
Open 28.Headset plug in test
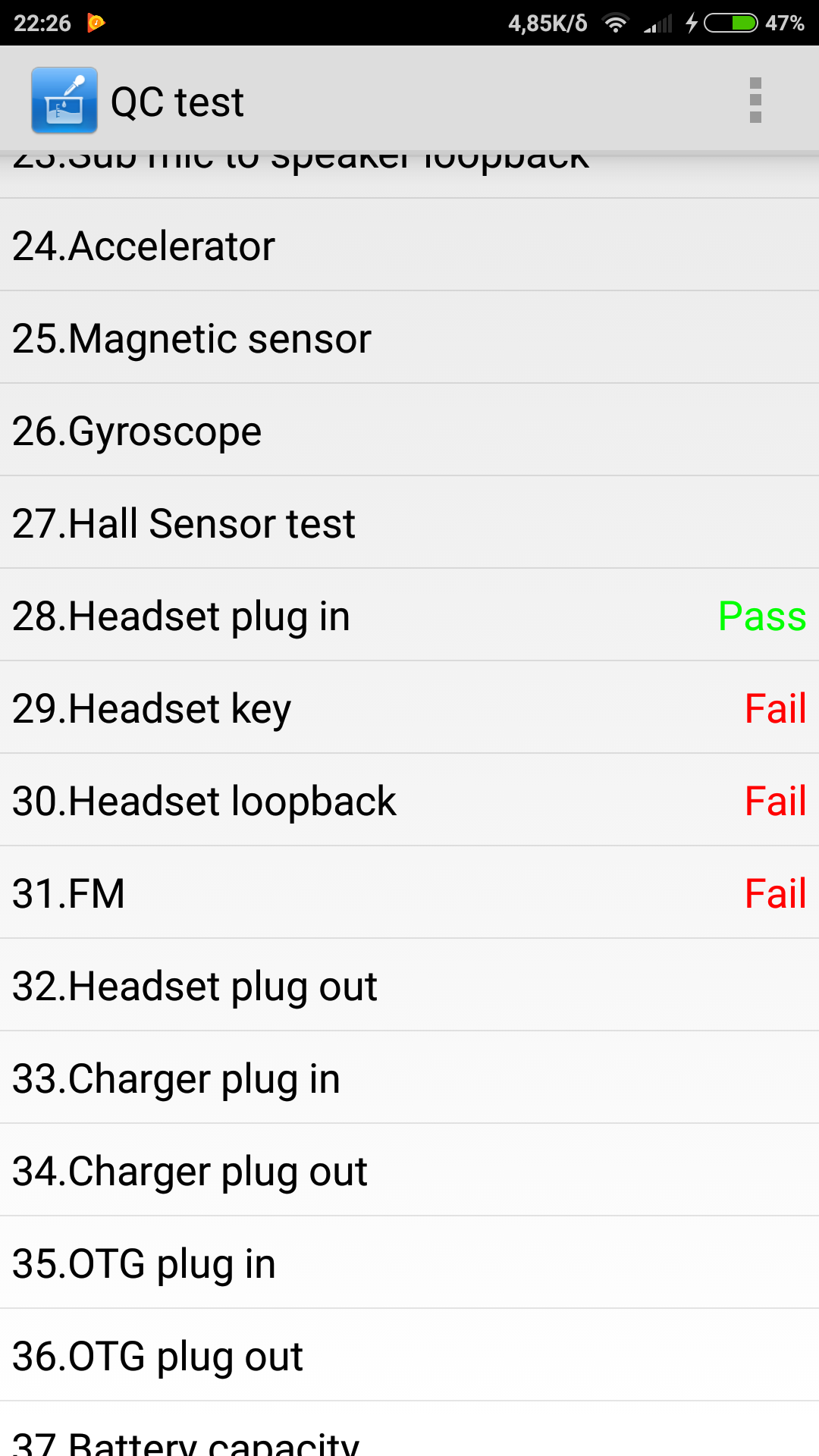pyautogui.click(x=409, y=616)
